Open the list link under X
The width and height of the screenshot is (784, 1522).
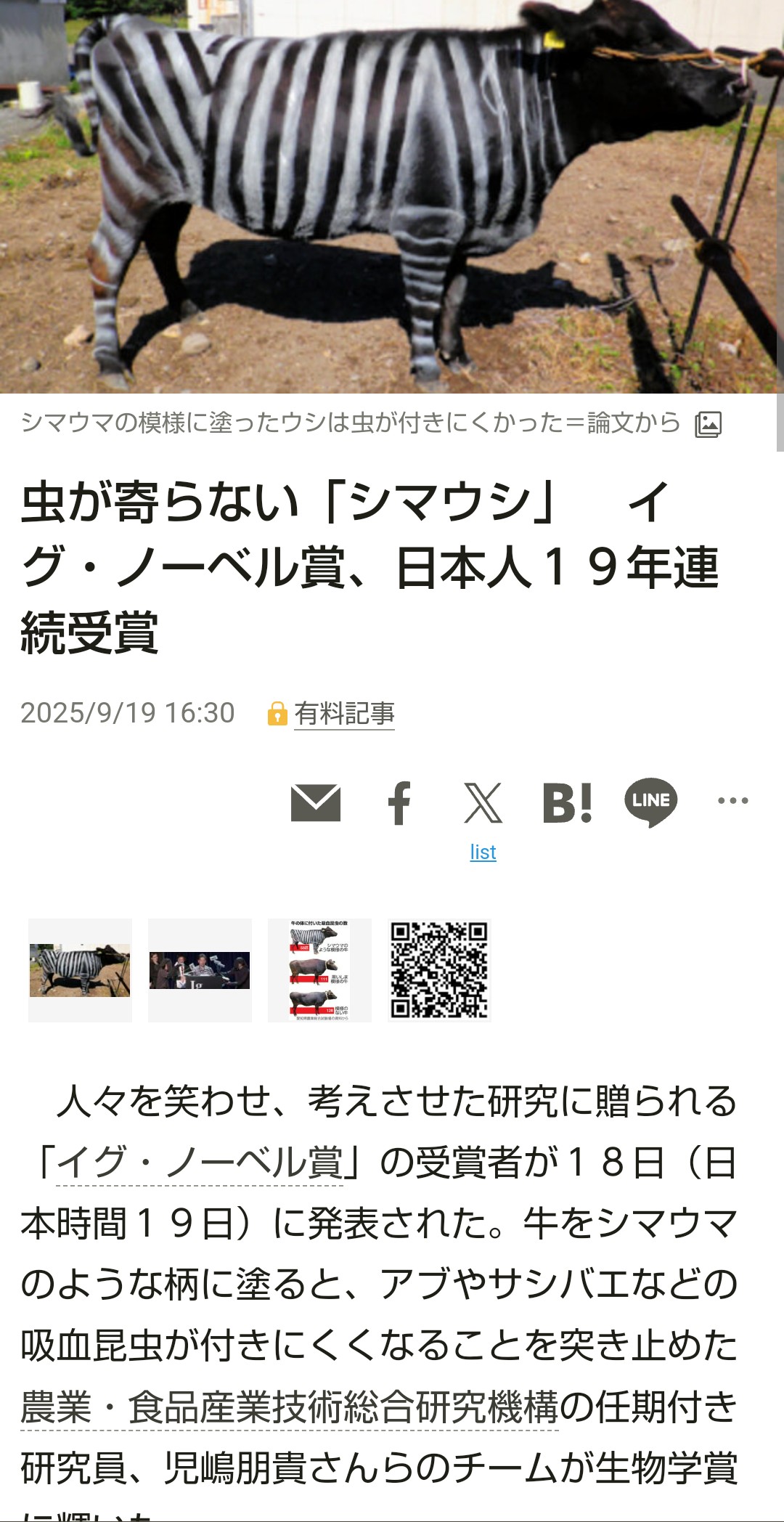coord(483,852)
